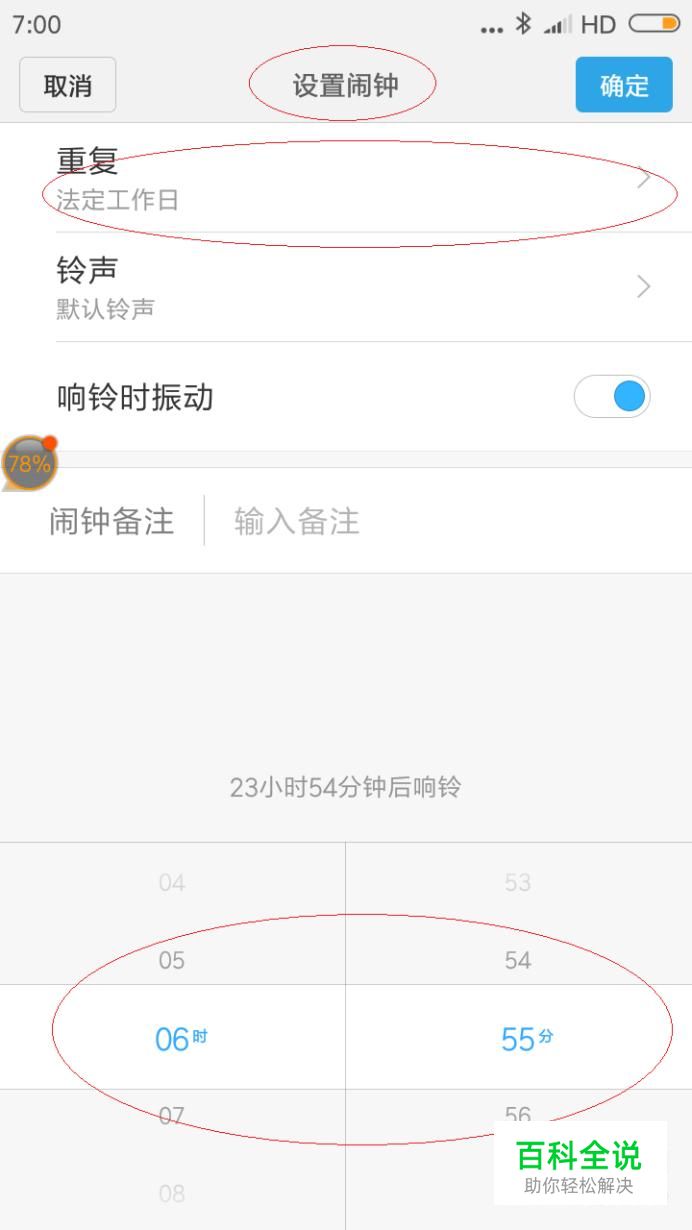Open the 重复 repeat setting row

tap(346, 179)
